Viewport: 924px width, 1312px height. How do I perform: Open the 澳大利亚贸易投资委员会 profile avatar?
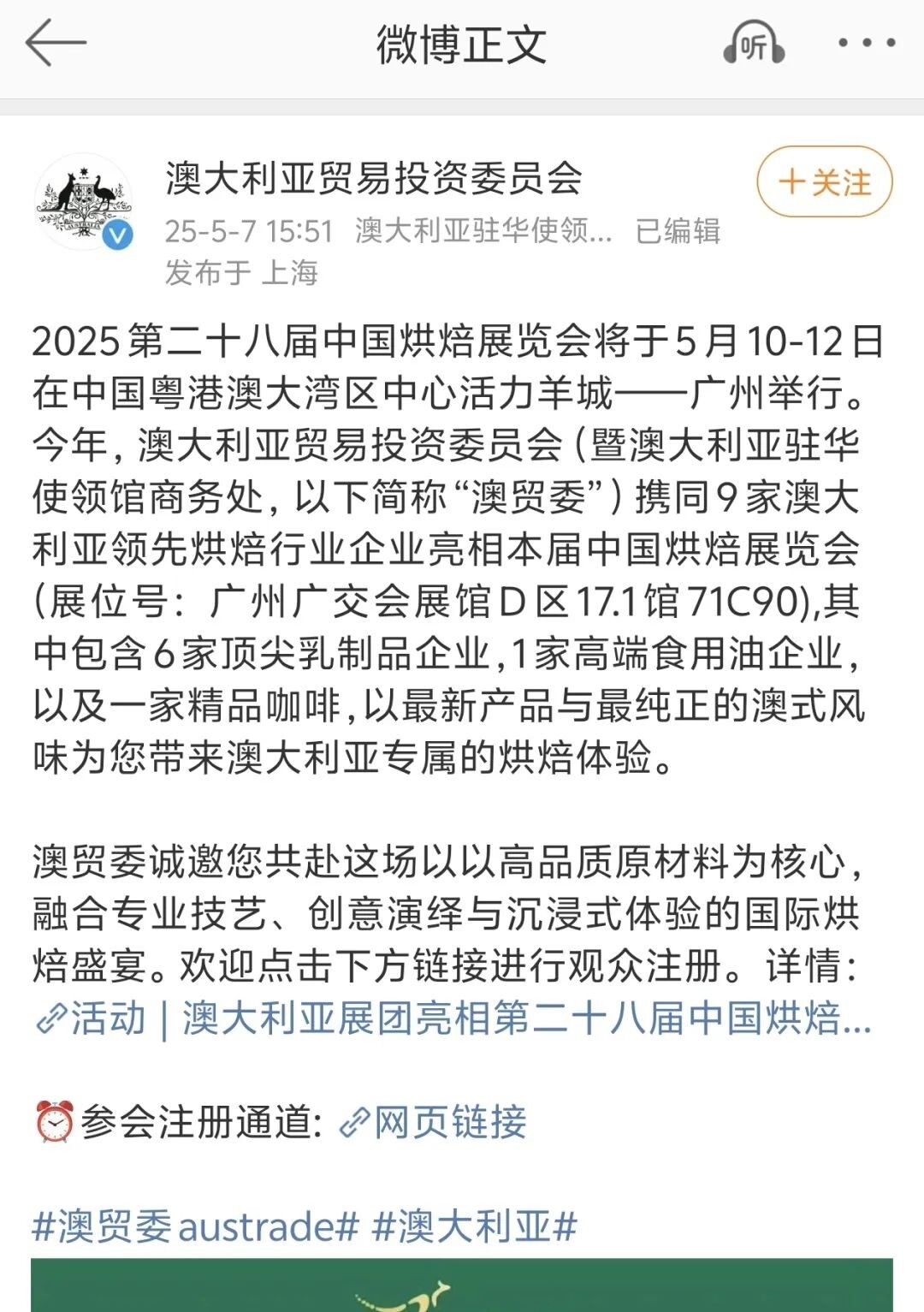click(x=84, y=203)
